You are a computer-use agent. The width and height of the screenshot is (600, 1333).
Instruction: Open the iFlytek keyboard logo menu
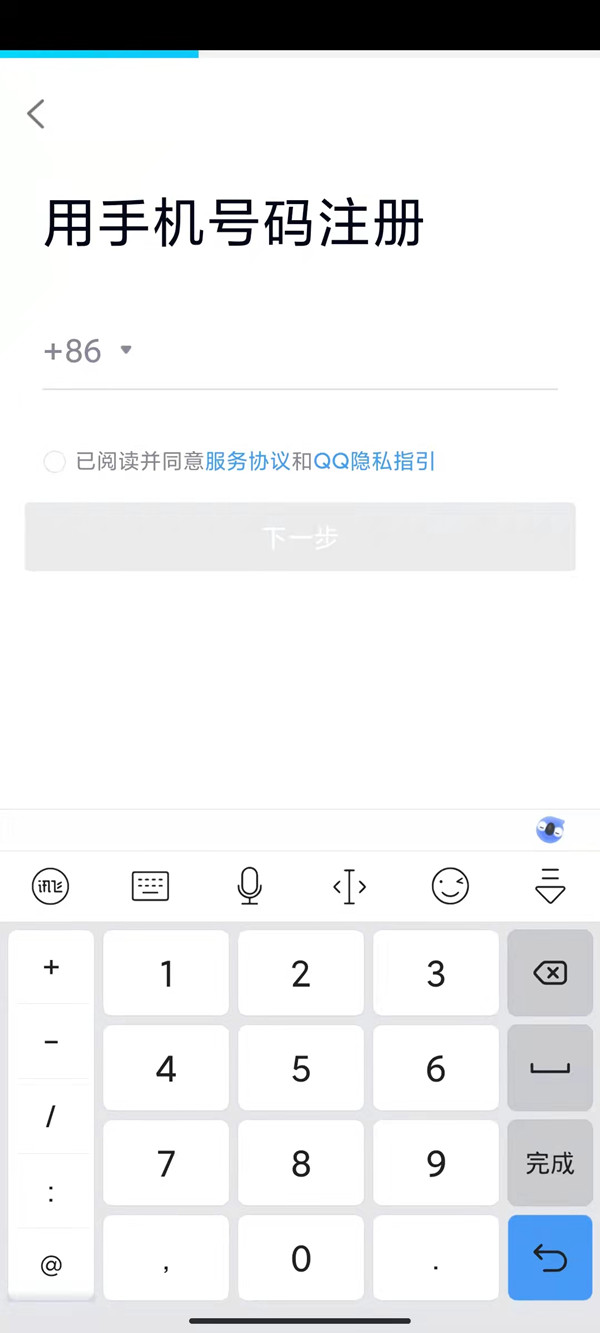pyautogui.click(x=50, y=886)
